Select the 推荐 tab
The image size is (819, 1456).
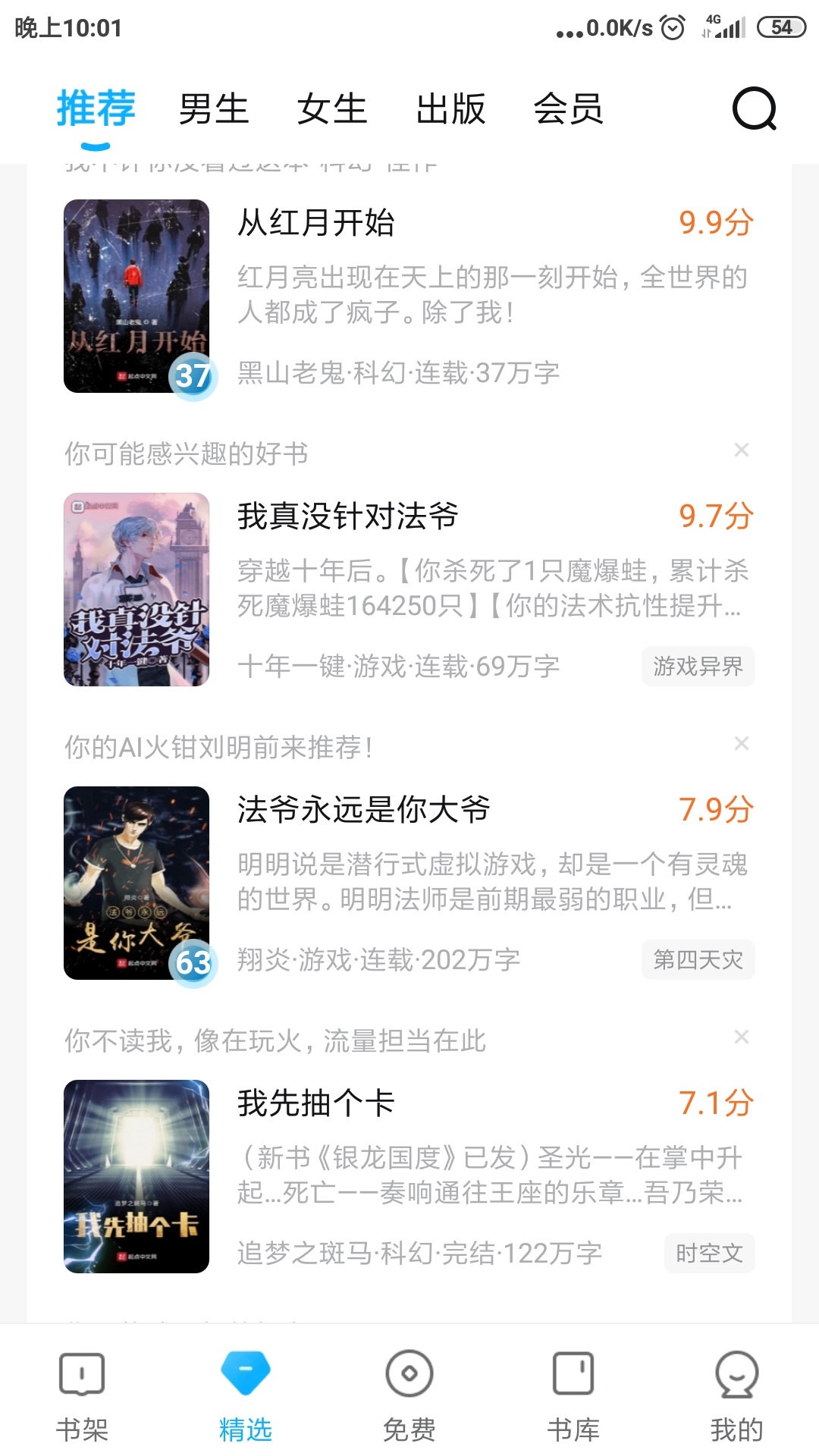pyautogui.click(x=96, y=109)
